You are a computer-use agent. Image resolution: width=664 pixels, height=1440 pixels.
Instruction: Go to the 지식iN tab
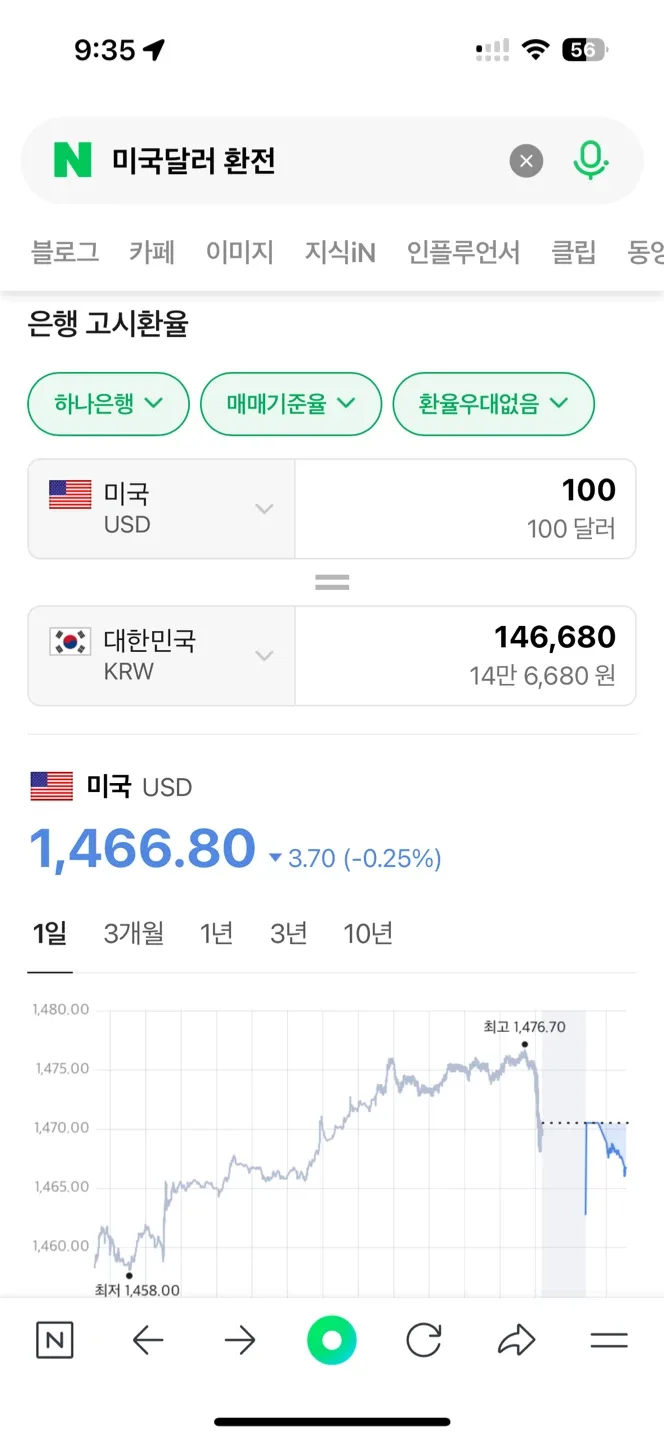tap(340, 252)
